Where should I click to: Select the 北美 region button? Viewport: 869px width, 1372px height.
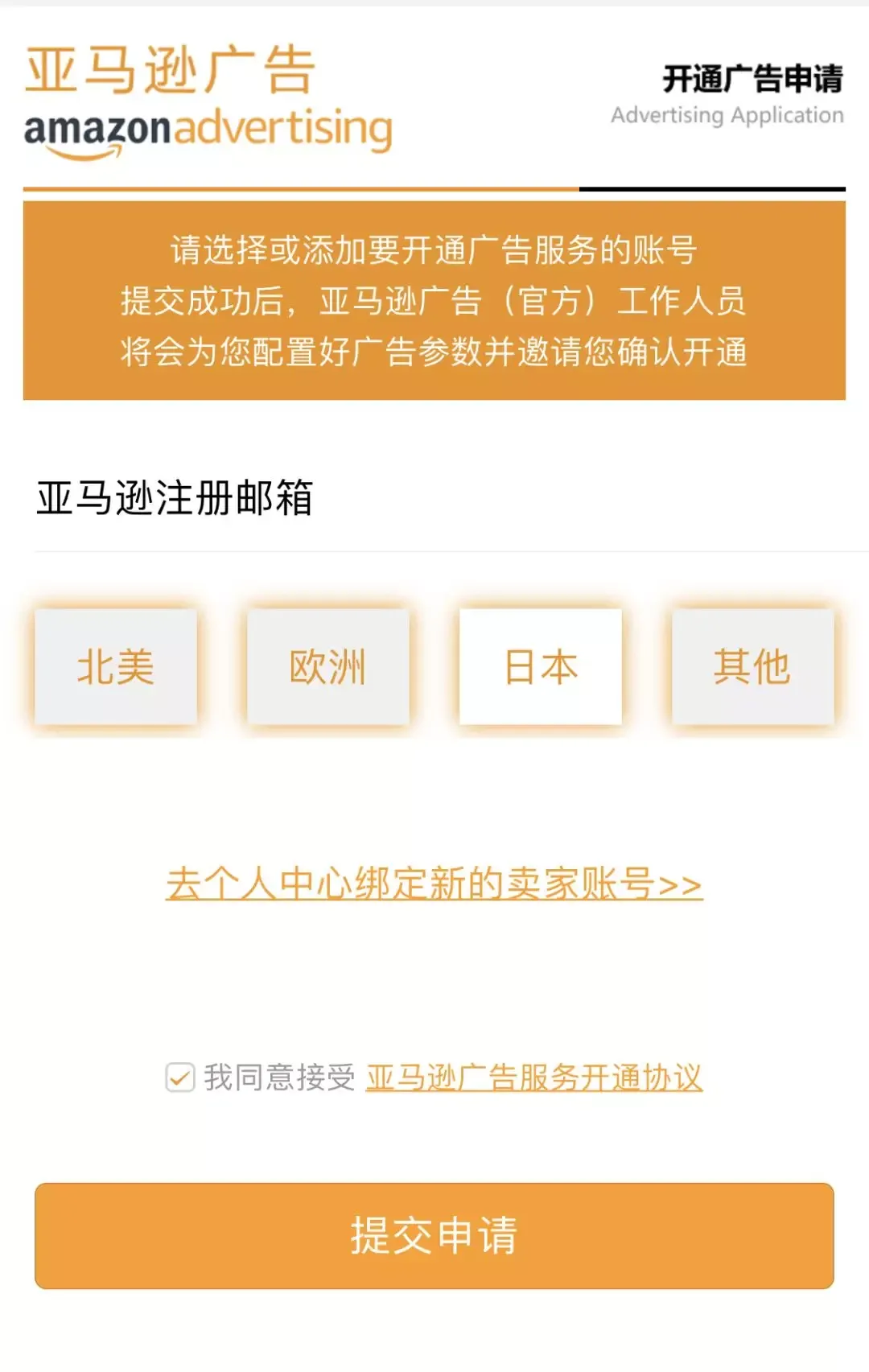(116, 667)
